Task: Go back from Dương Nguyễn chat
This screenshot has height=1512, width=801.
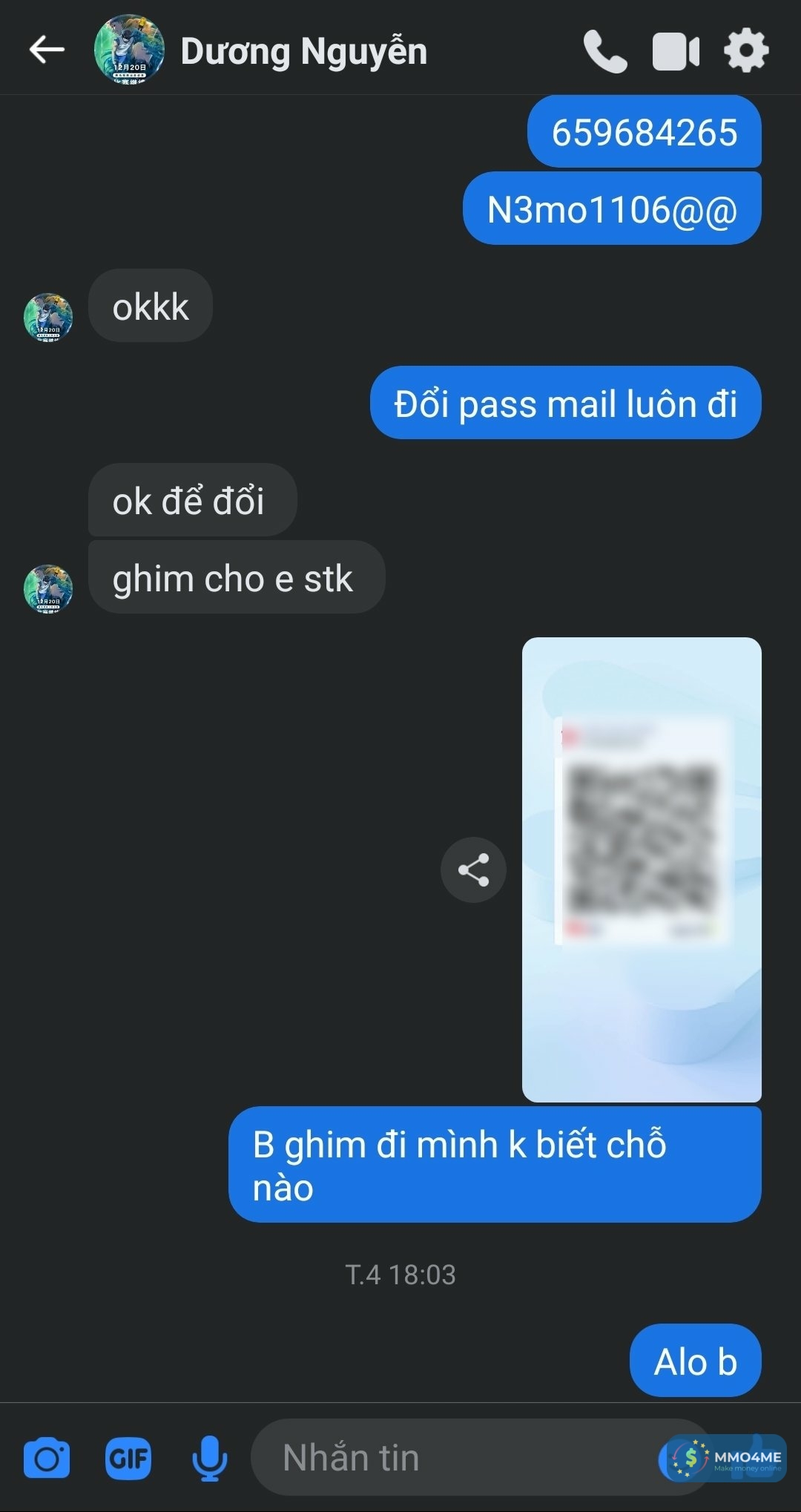Action: (x=47, y=50)
